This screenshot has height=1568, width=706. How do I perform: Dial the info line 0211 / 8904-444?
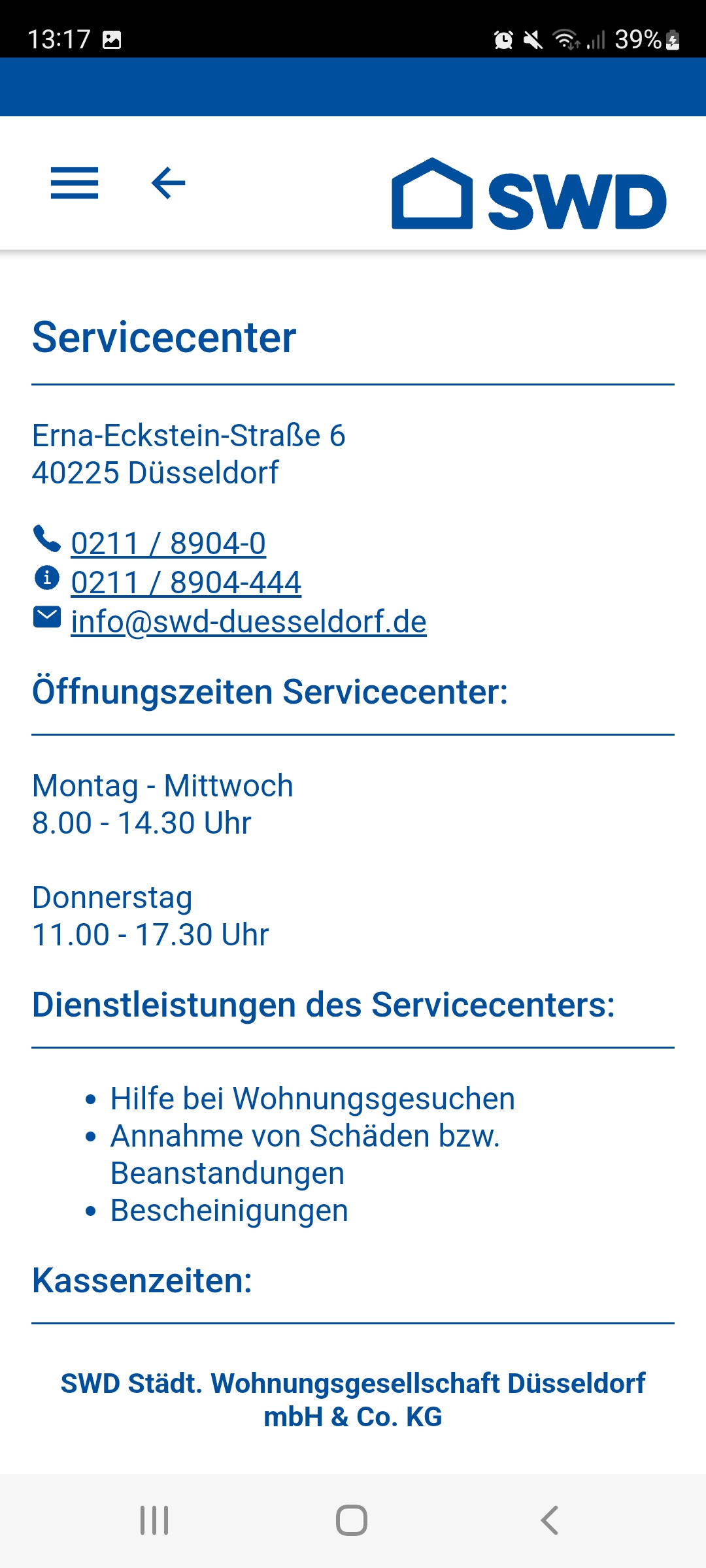186,582
